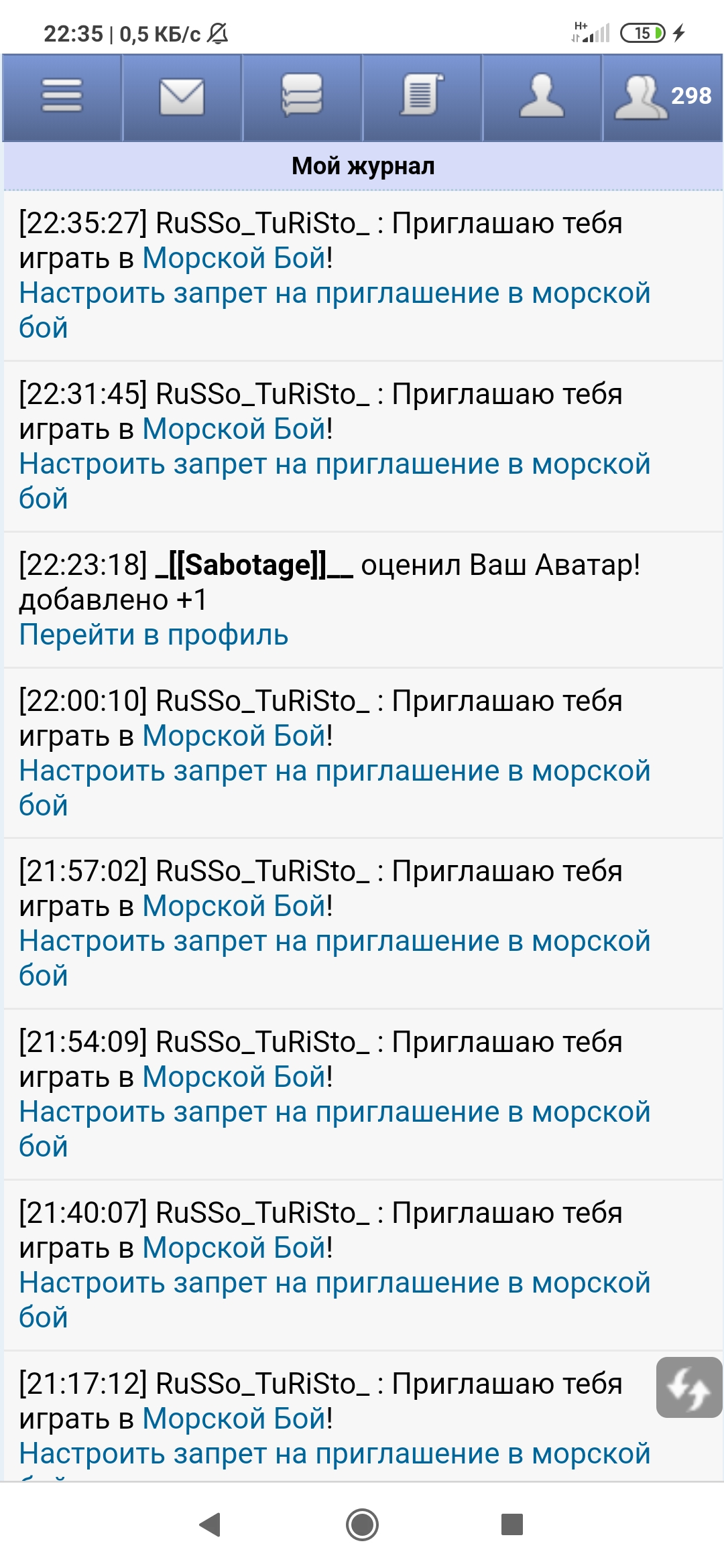Tap Перейти в профиль link

click(154, 635)
